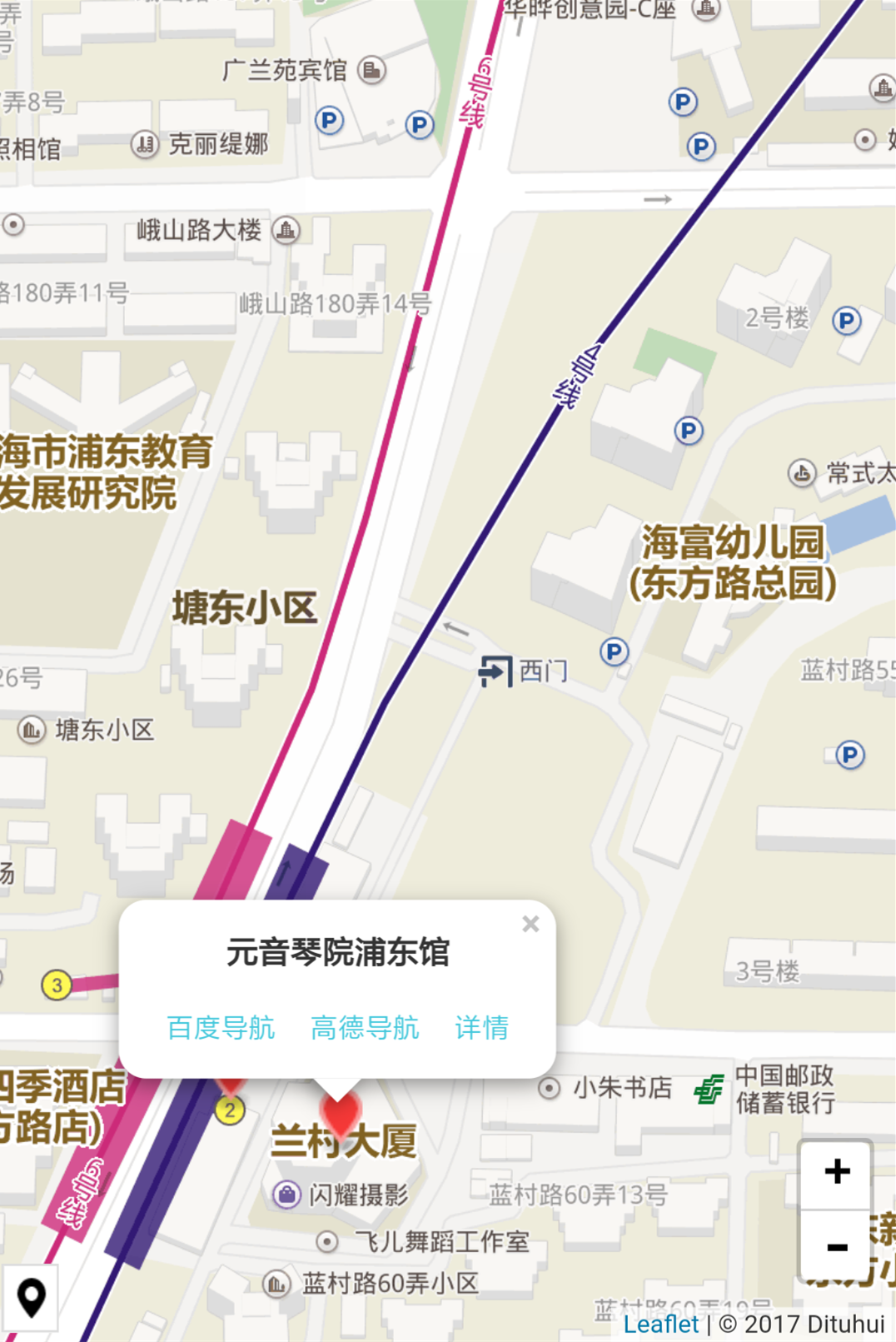
Task: Zoom in on the map
Action: pyautogui.click(x=836, y=1172)
